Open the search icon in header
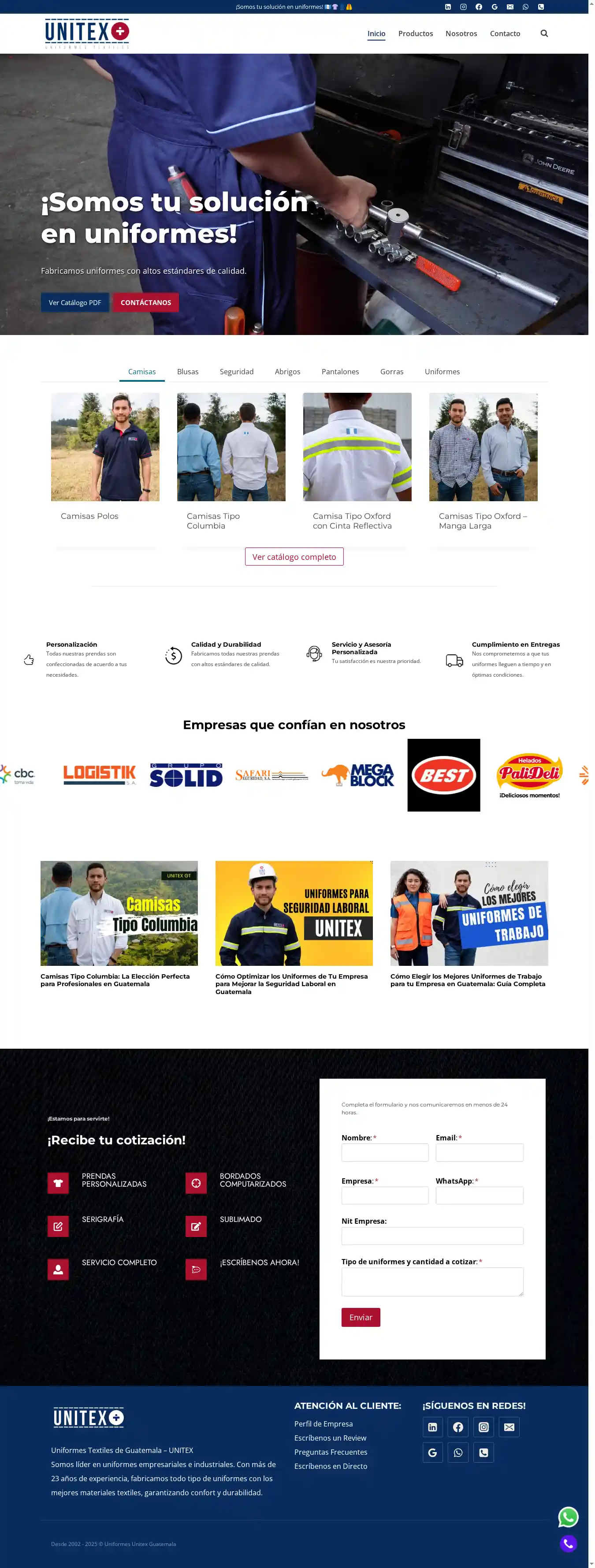Screen dimensions: 595x1568 coord(544,34)
